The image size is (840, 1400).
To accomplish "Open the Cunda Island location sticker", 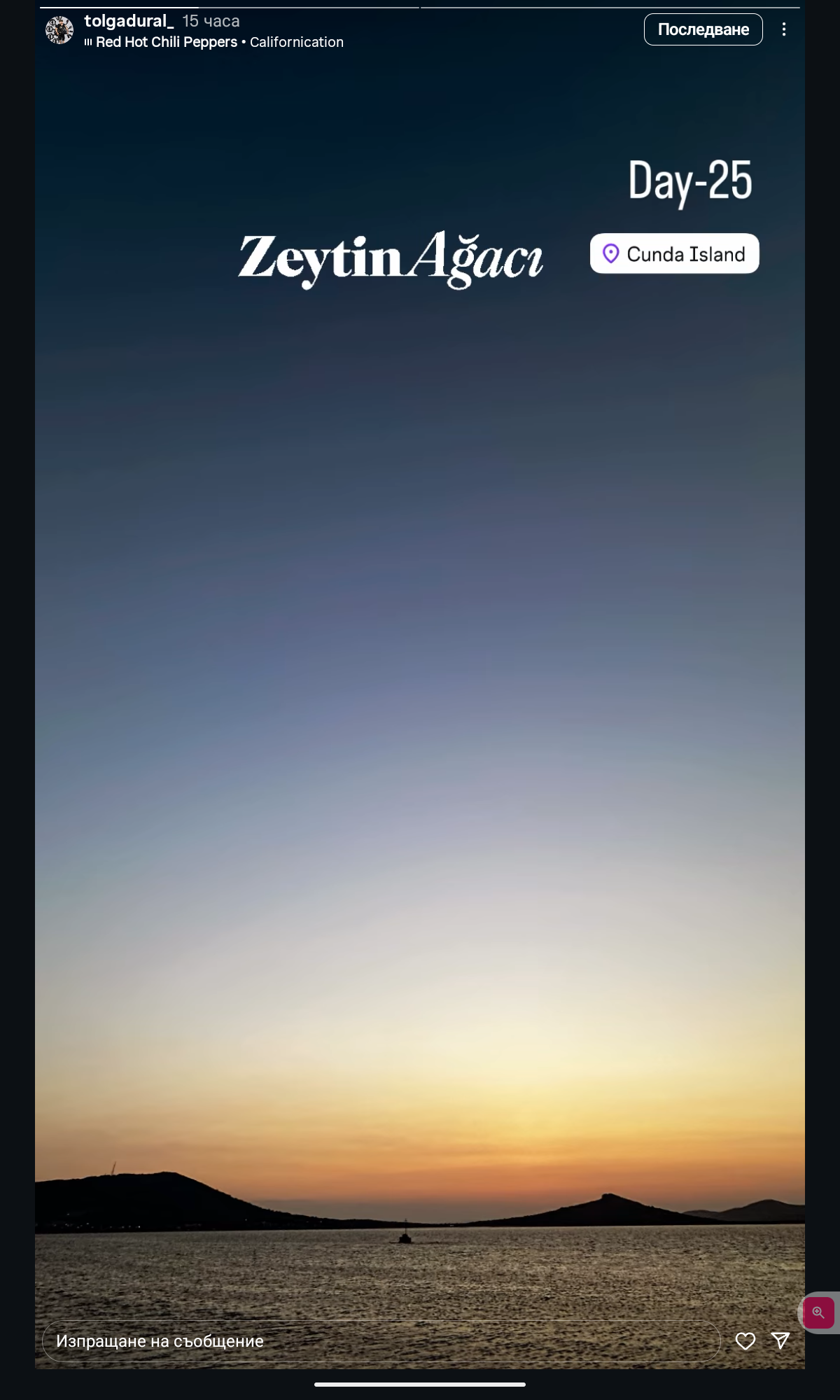I will coord(674,253).
